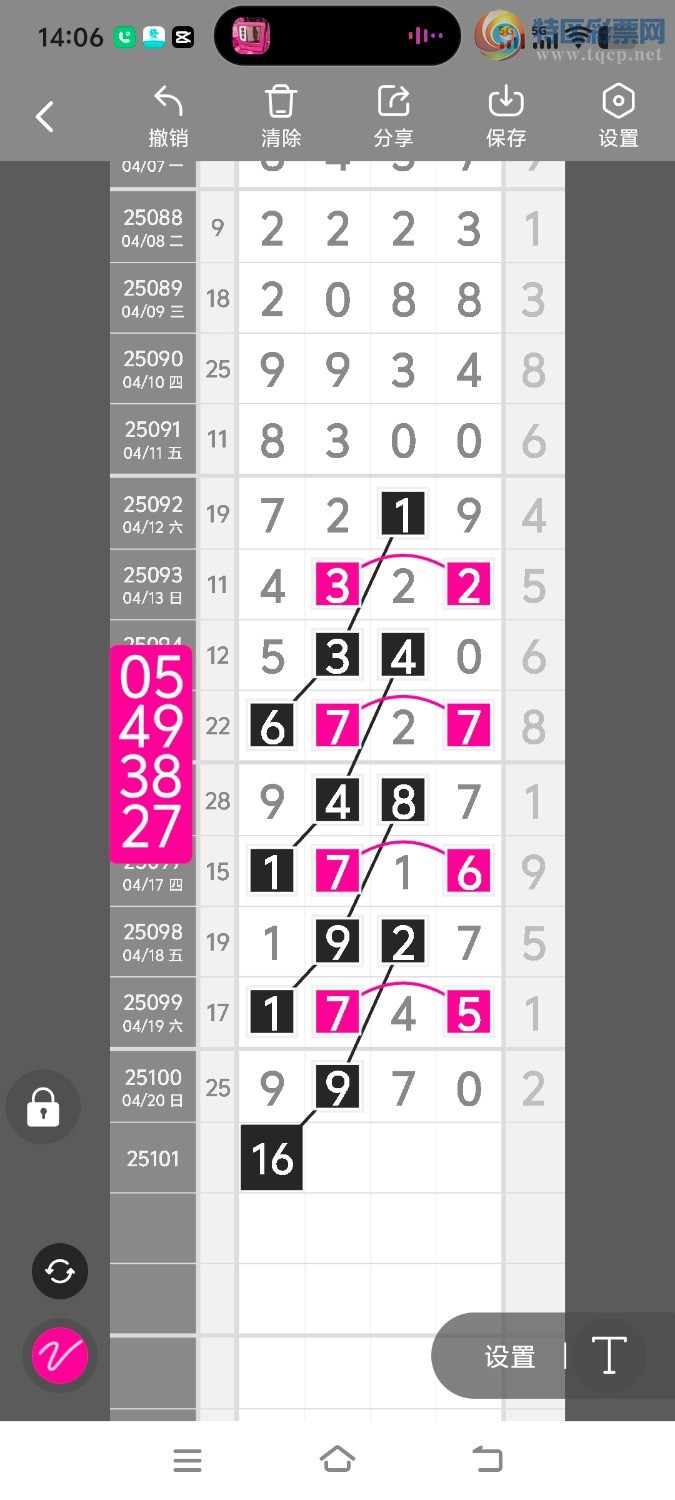This screenshot has height=1500, width=675.
Task: Tap the black 16 box in row 25101
Action: [x=272, y=1158]
